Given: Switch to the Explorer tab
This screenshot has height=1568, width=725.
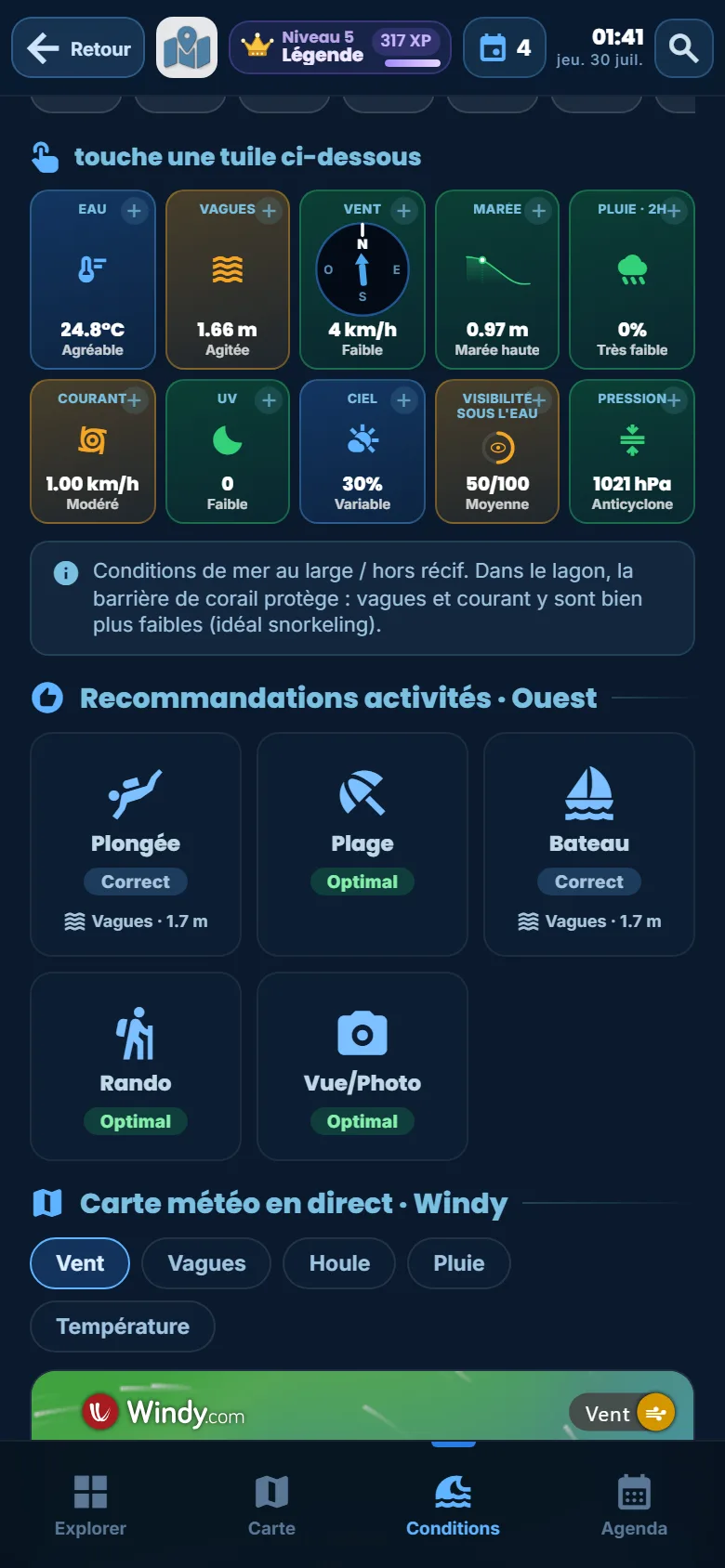Looking at the screenshot, I should [90, 1505].
